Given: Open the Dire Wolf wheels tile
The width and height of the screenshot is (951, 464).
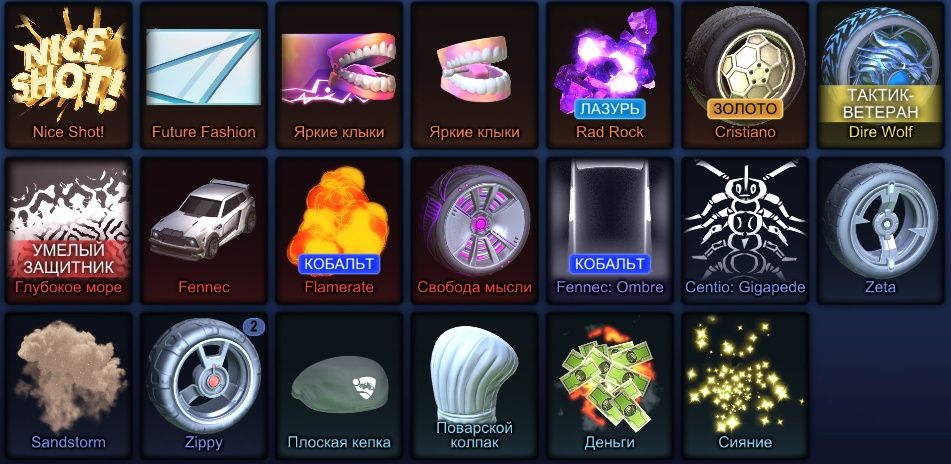Looking at the screenshot, I should [881, 73].
